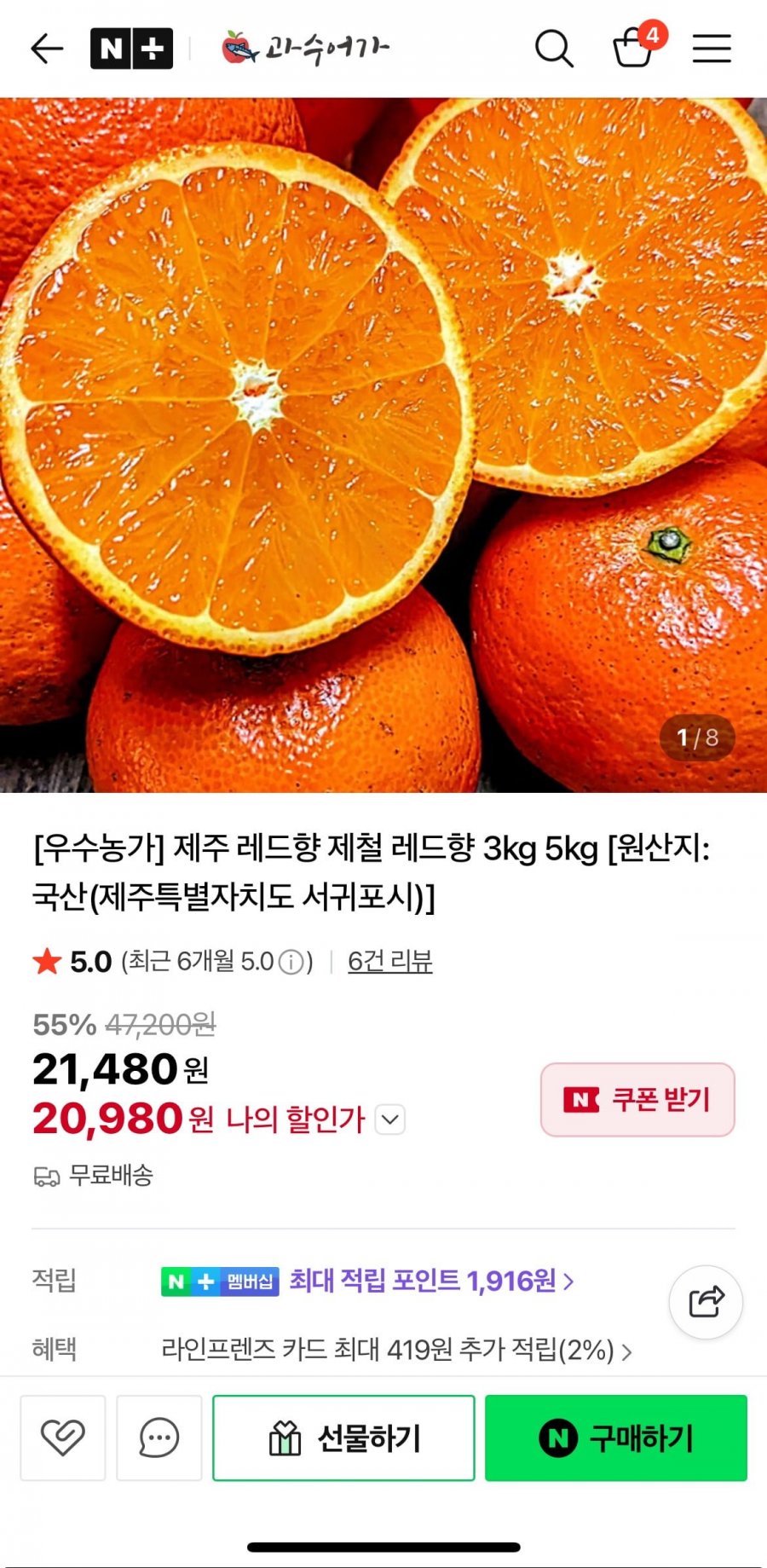
Task: Expand the 나의 할인가 discount details
Action: (x=389, y=1120)
